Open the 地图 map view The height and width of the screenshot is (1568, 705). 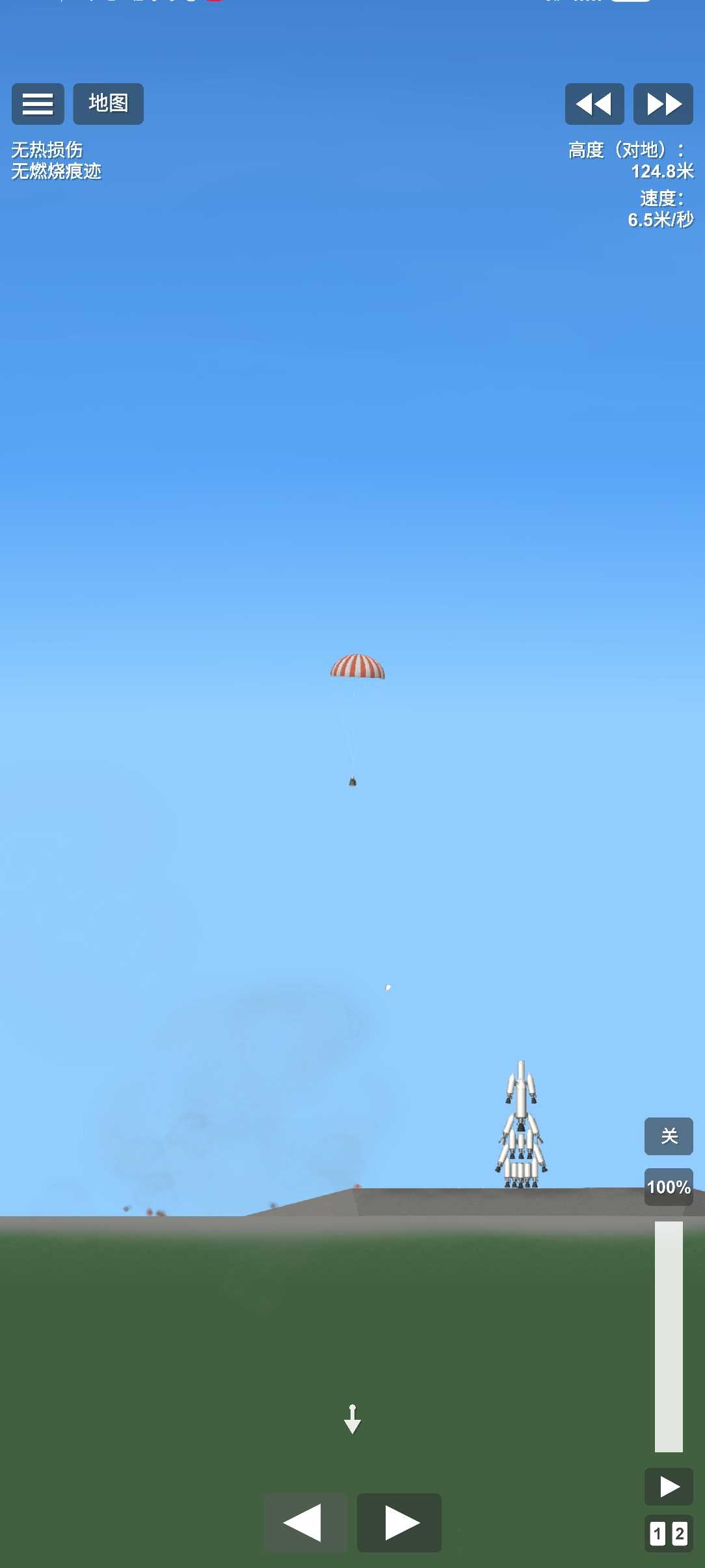click(x=108, y=104)
